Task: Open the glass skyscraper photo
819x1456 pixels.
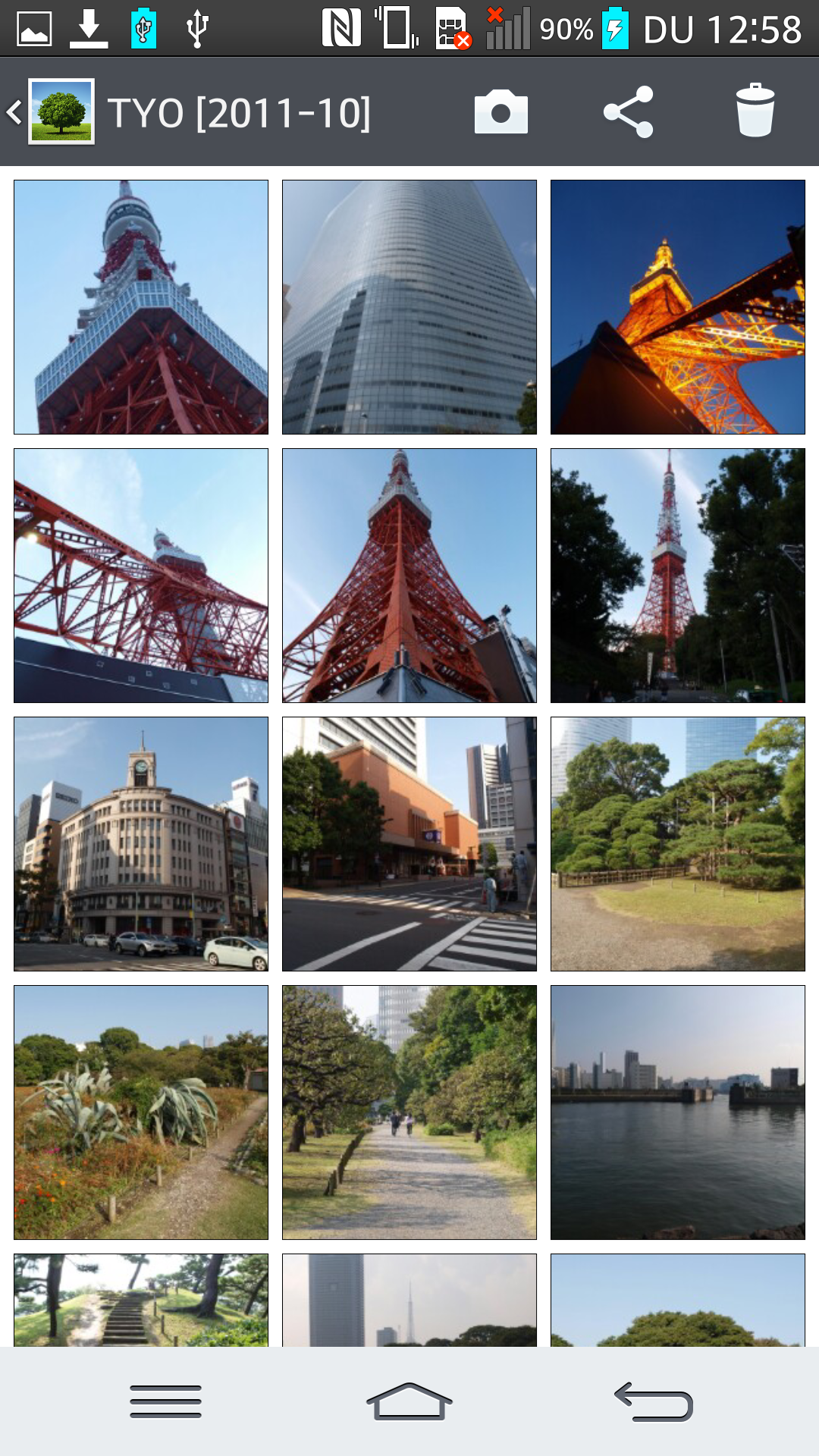Action: 409,307
